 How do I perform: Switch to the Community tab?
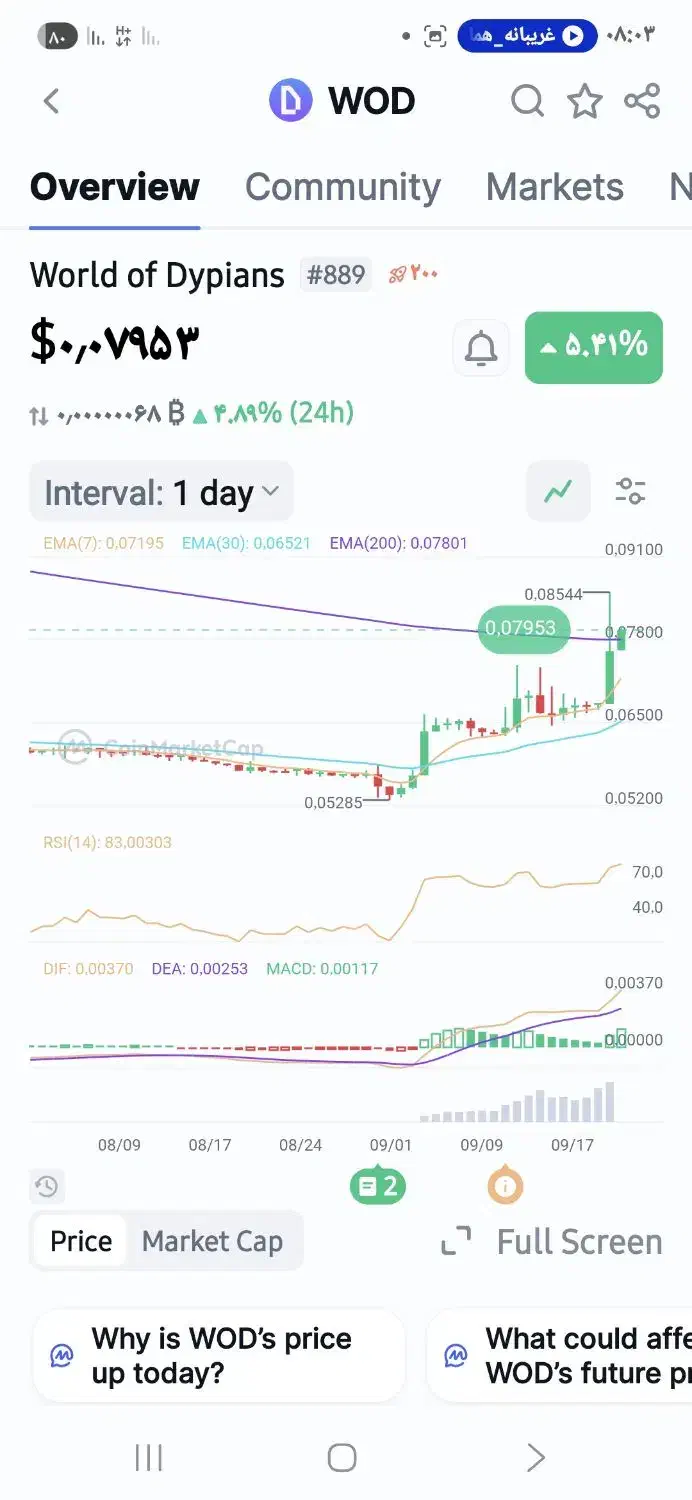(x=343, y=187)
